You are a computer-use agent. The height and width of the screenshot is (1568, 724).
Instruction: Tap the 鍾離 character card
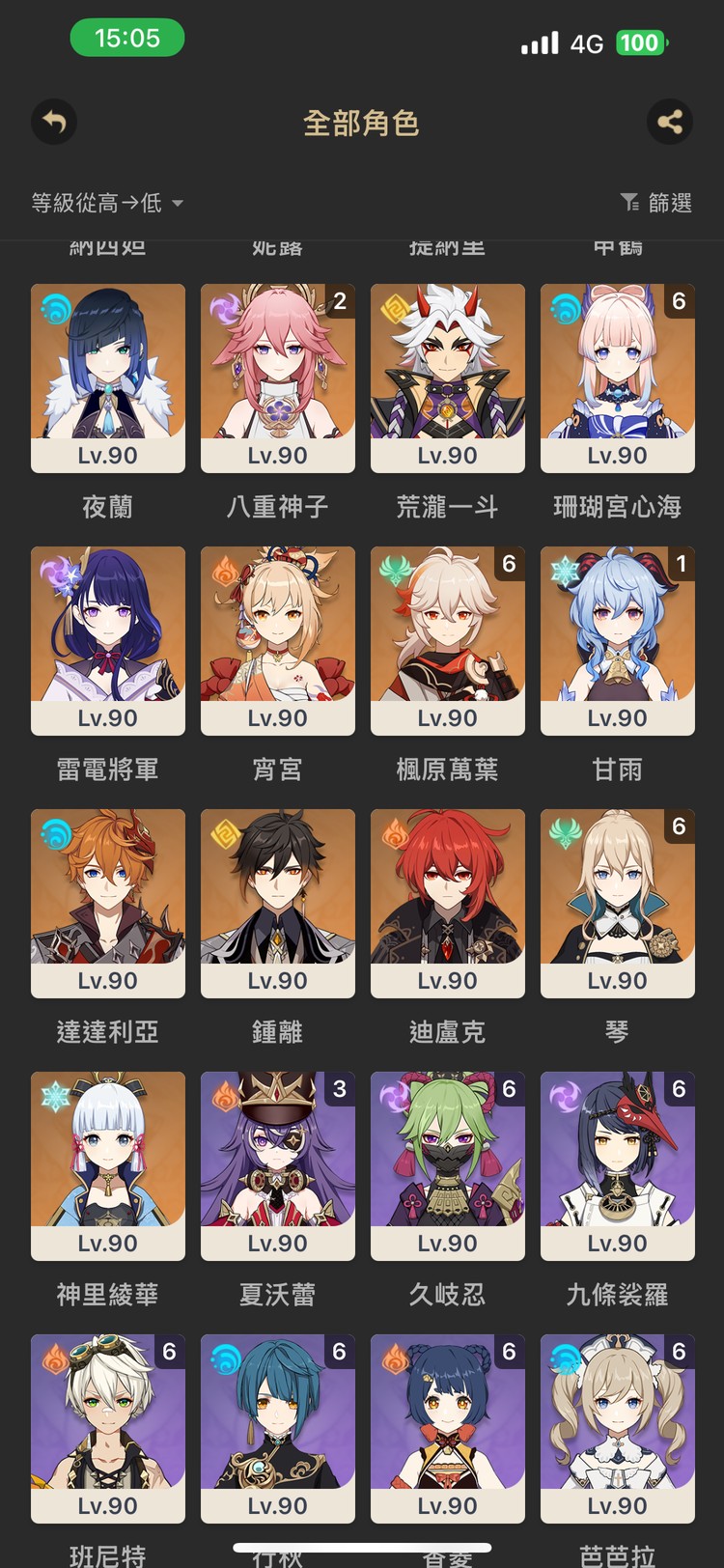point(278,903)
